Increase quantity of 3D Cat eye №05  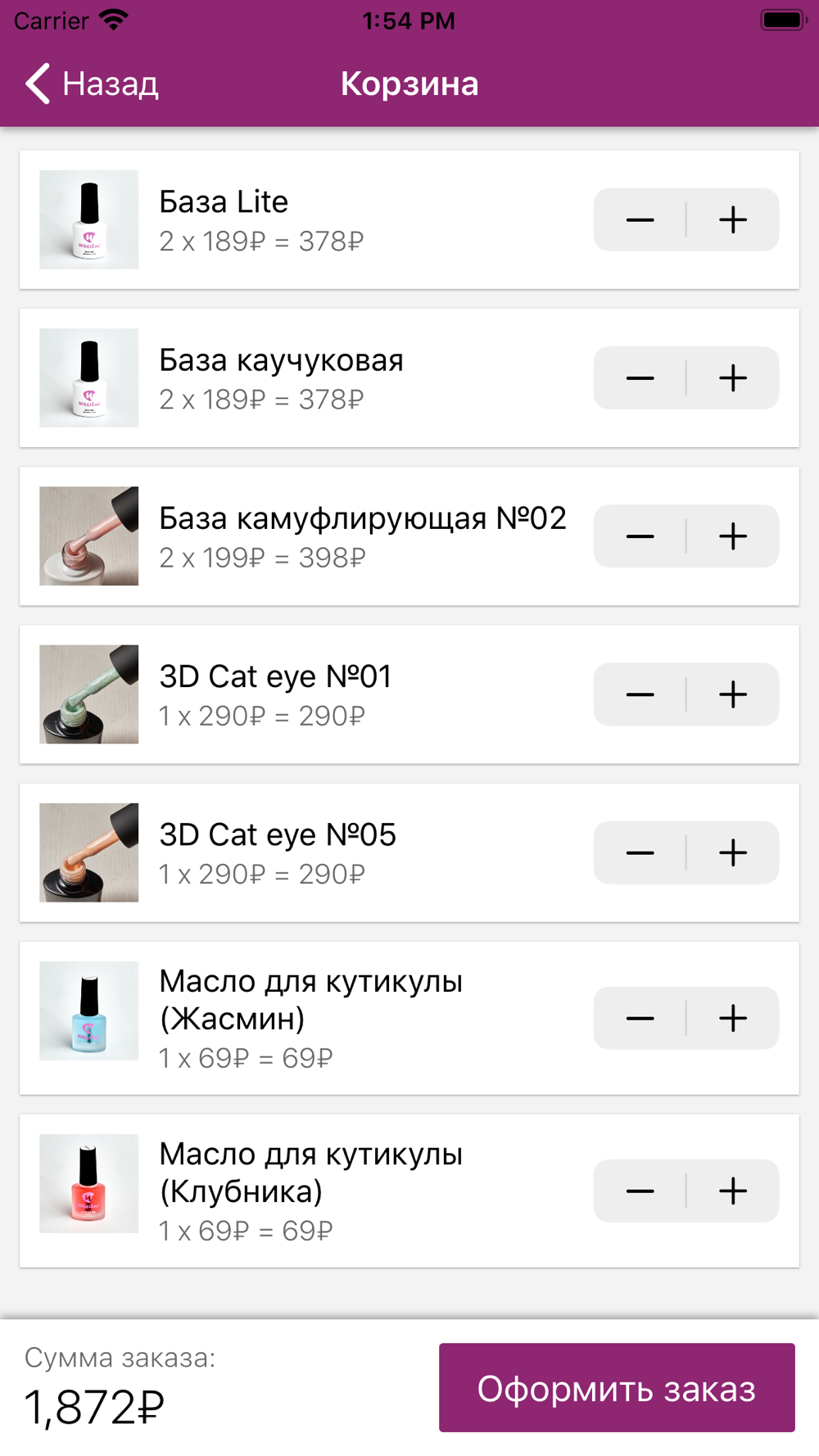click(x=733, y=852)
